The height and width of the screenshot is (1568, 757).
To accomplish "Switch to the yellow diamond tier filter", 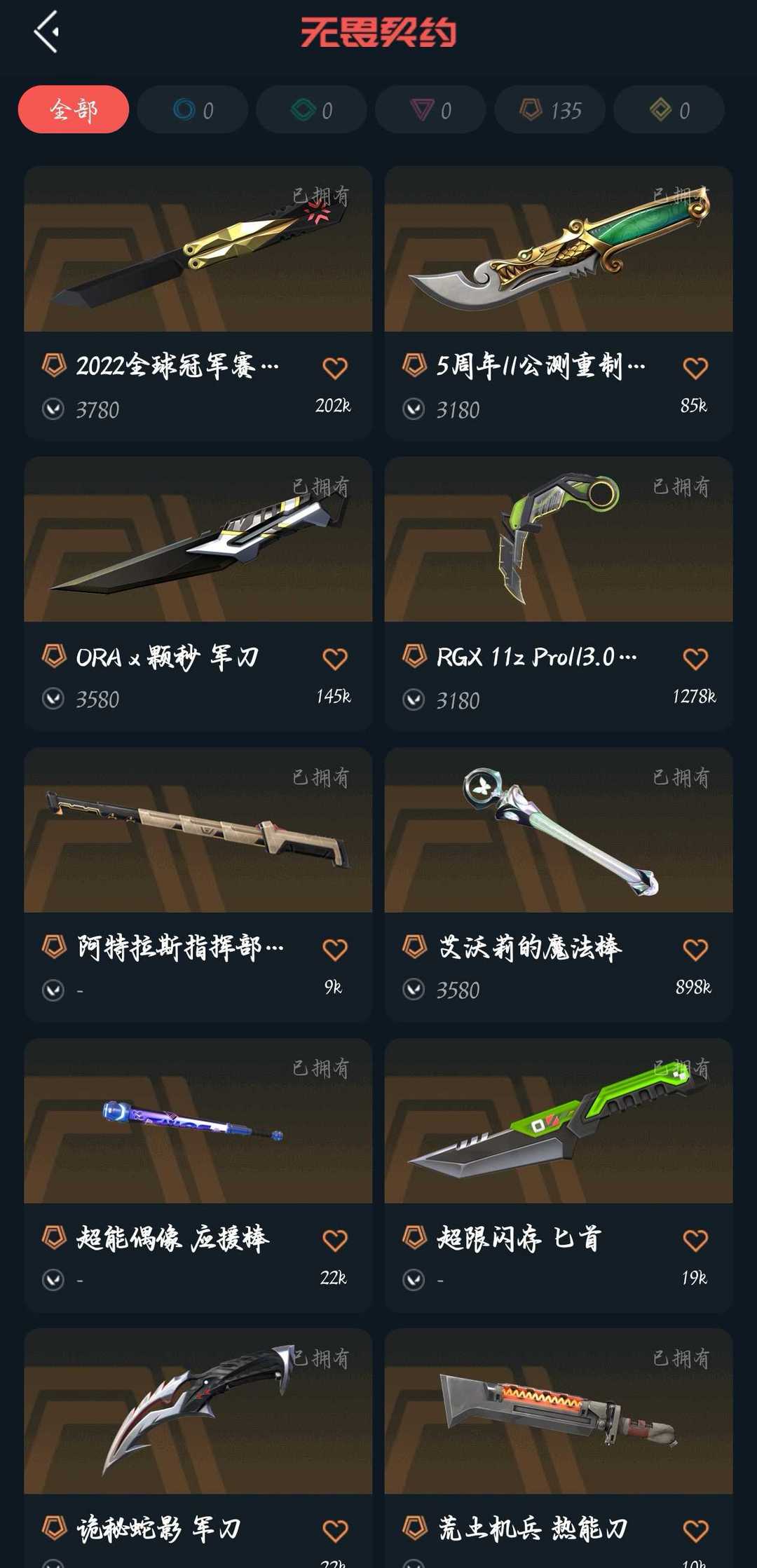I will coord(669,110).
